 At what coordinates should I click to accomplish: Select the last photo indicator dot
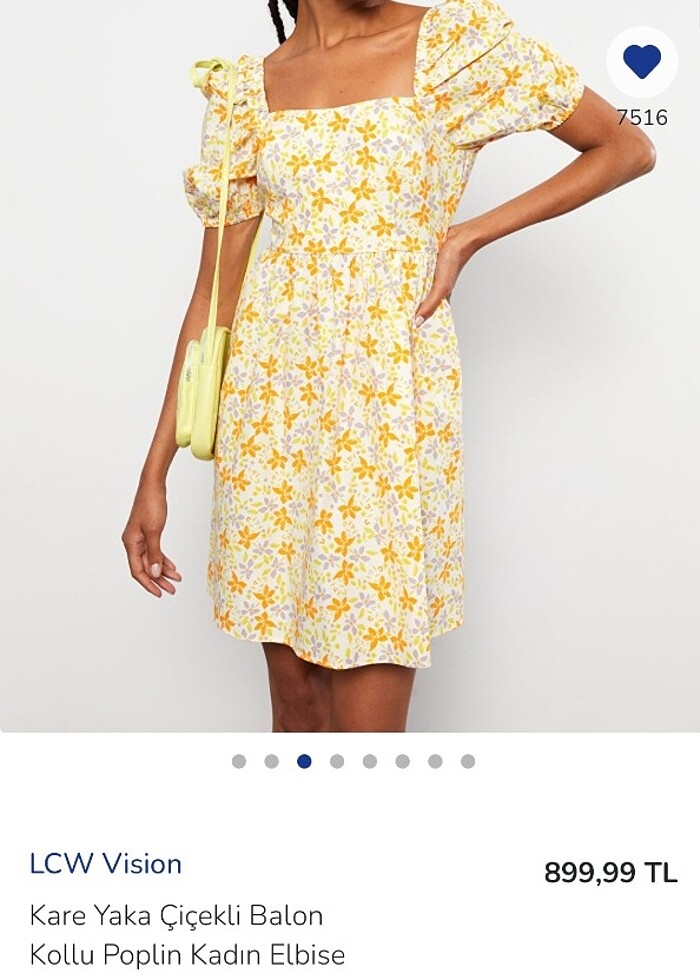(x=468, y=761)
